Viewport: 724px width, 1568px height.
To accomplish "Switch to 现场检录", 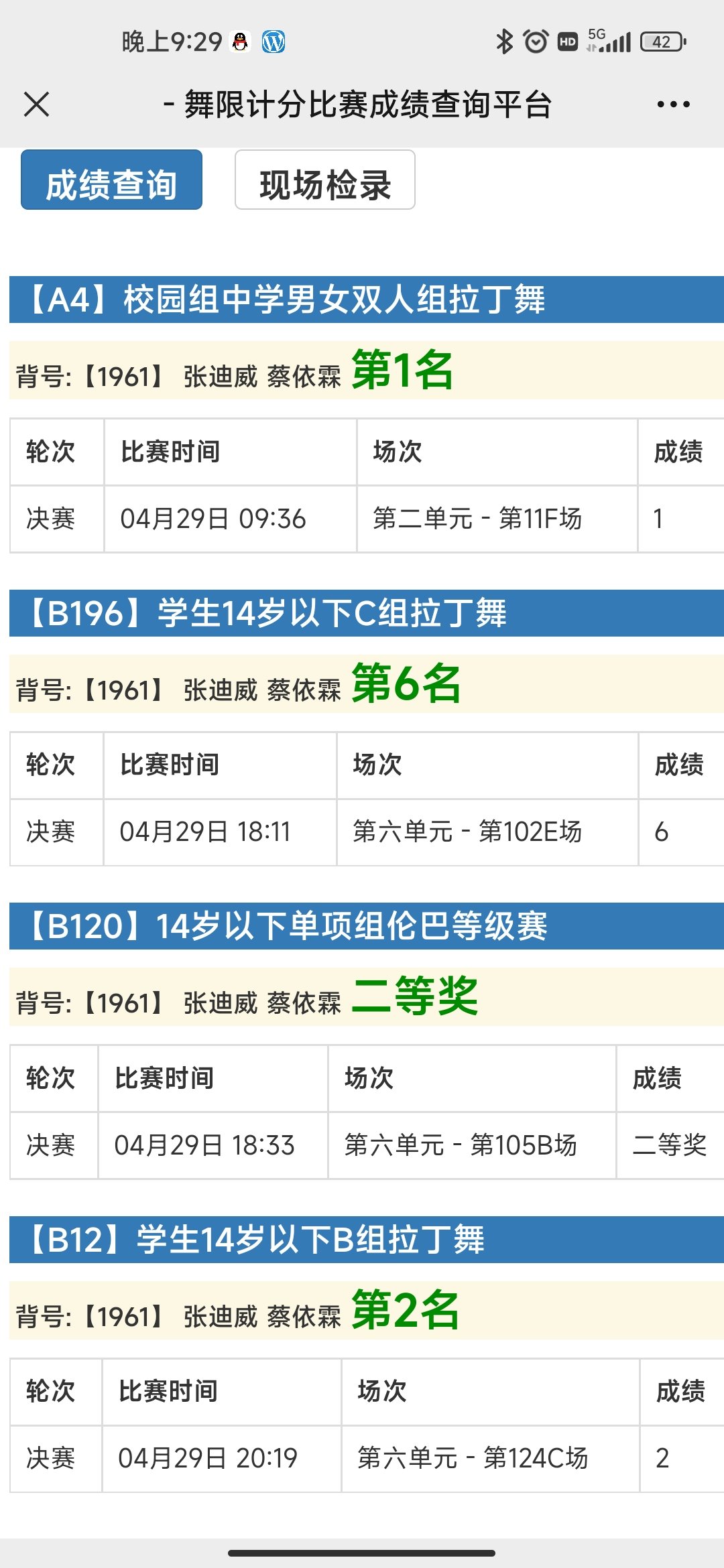I will click(x=325, y=180).
